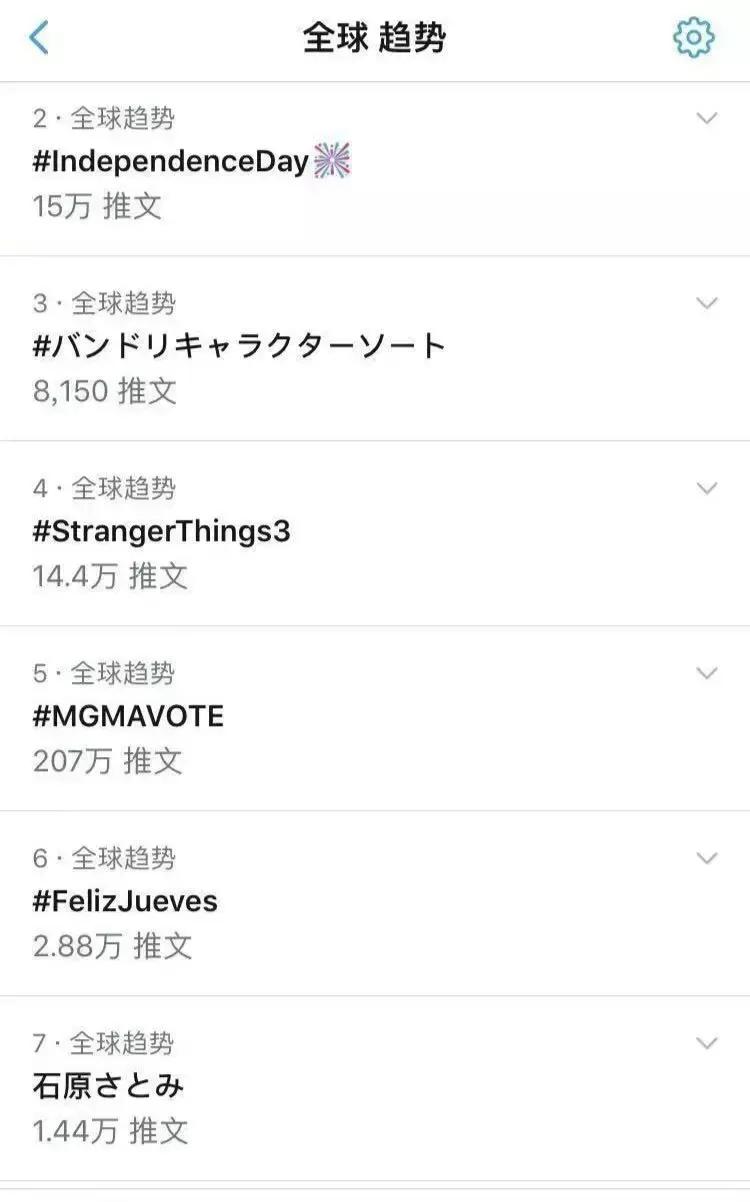750x1202 pixels.
Task: Open the 石原さとみ trend
Action: point(108,1086)
